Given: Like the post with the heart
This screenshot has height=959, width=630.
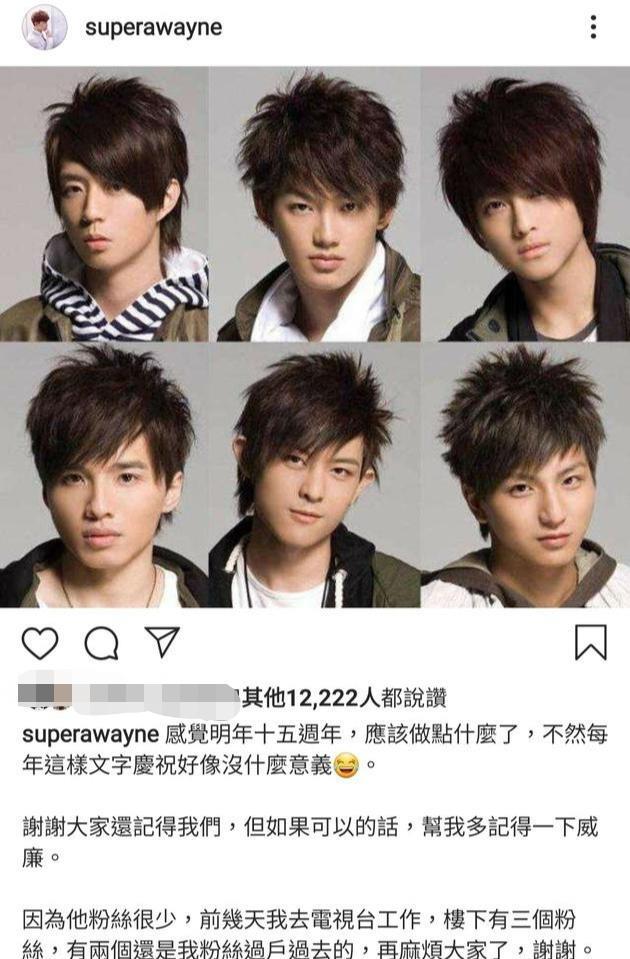Looking at the screenshot, I should coord(40,643).
